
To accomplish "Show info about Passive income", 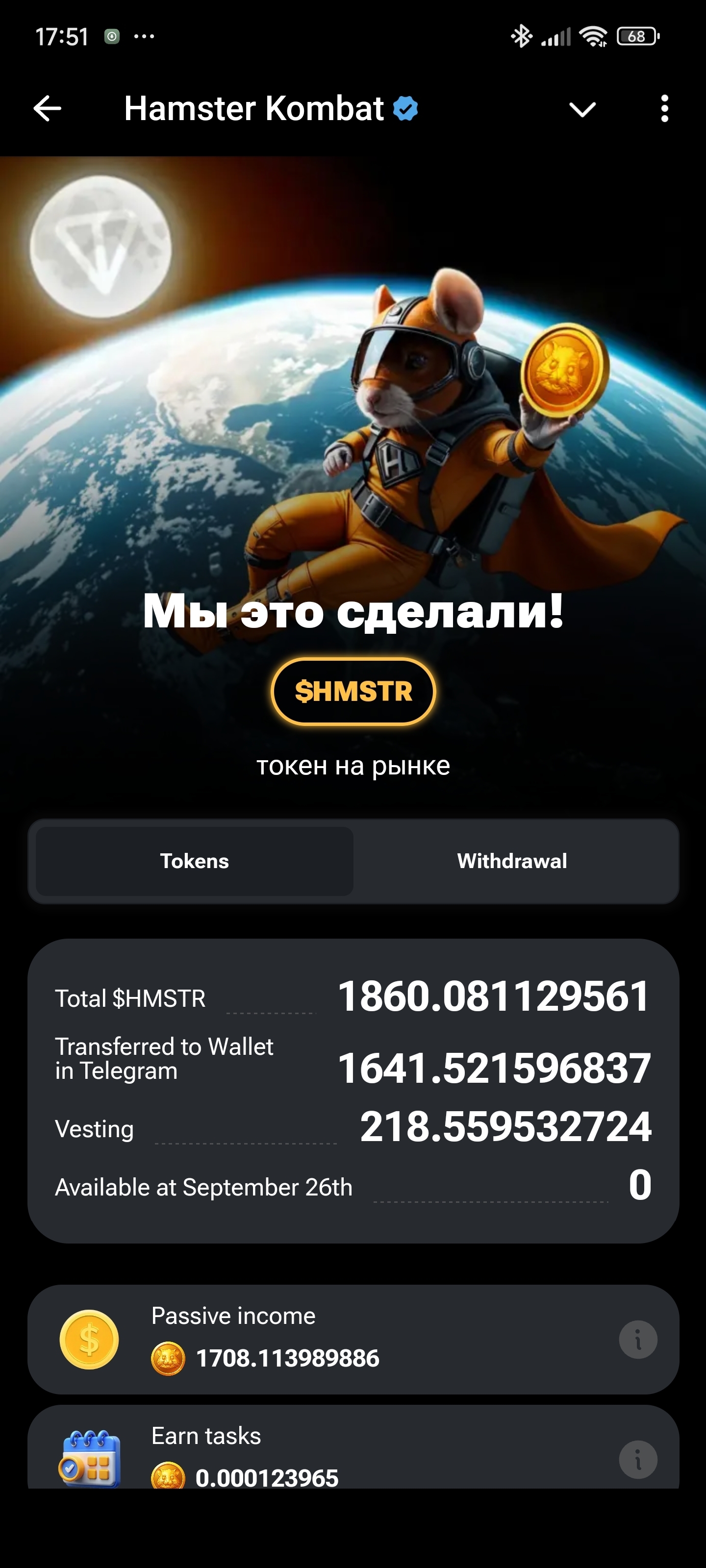I will (637, 1339).
